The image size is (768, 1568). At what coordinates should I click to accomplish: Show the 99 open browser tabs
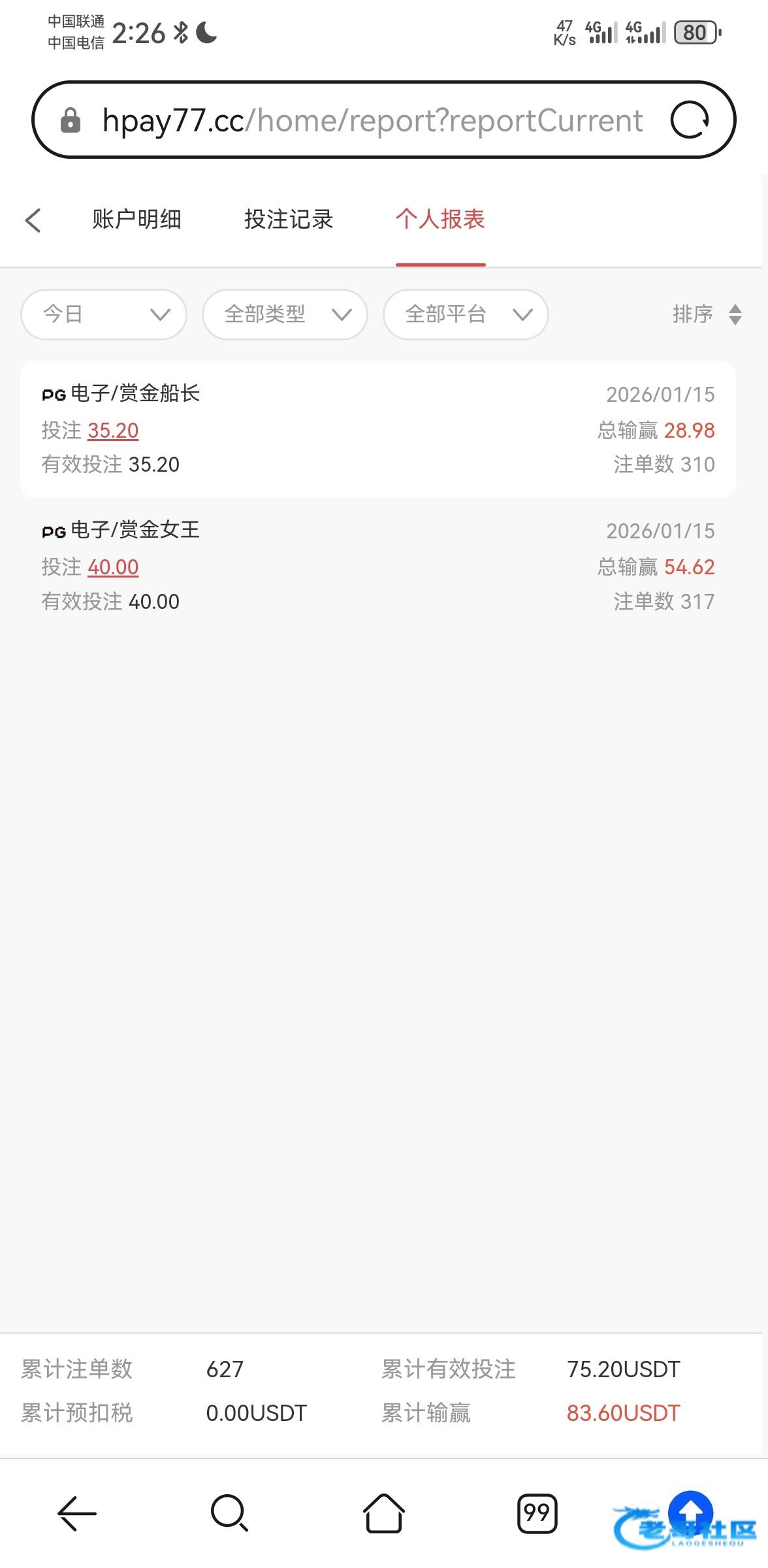pos(537,1513)
